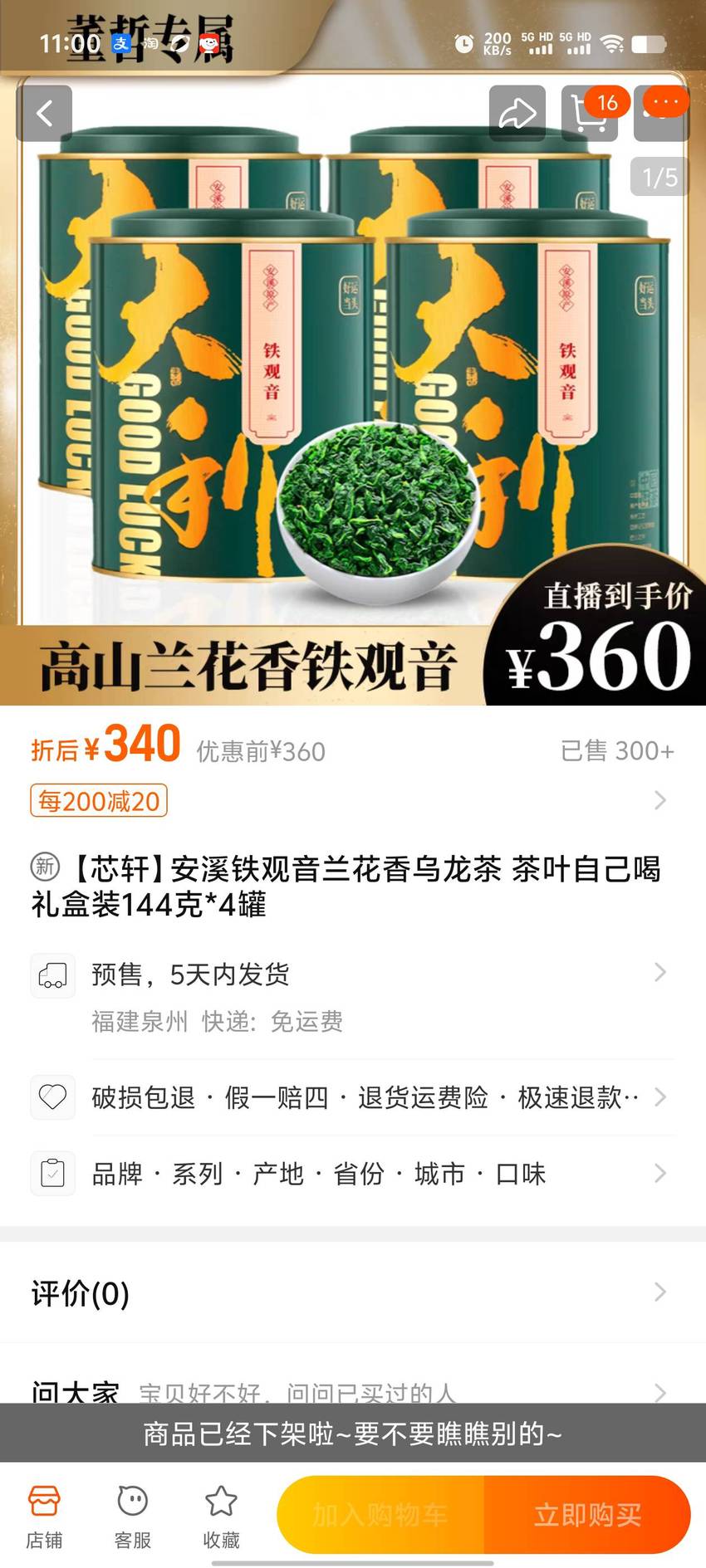Open the 破损包退 service guarantees row

353,1097
